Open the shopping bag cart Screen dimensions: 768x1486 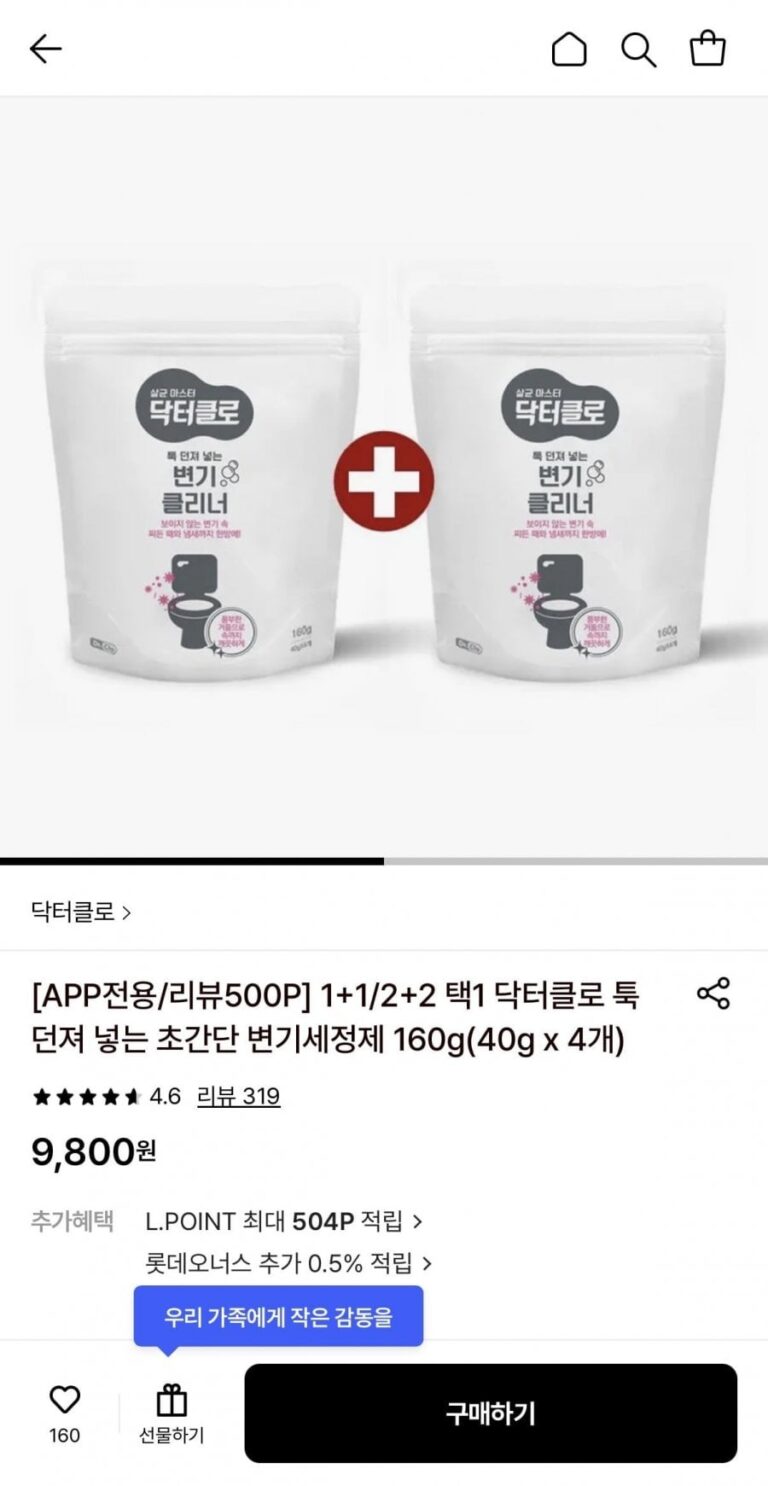708,48
